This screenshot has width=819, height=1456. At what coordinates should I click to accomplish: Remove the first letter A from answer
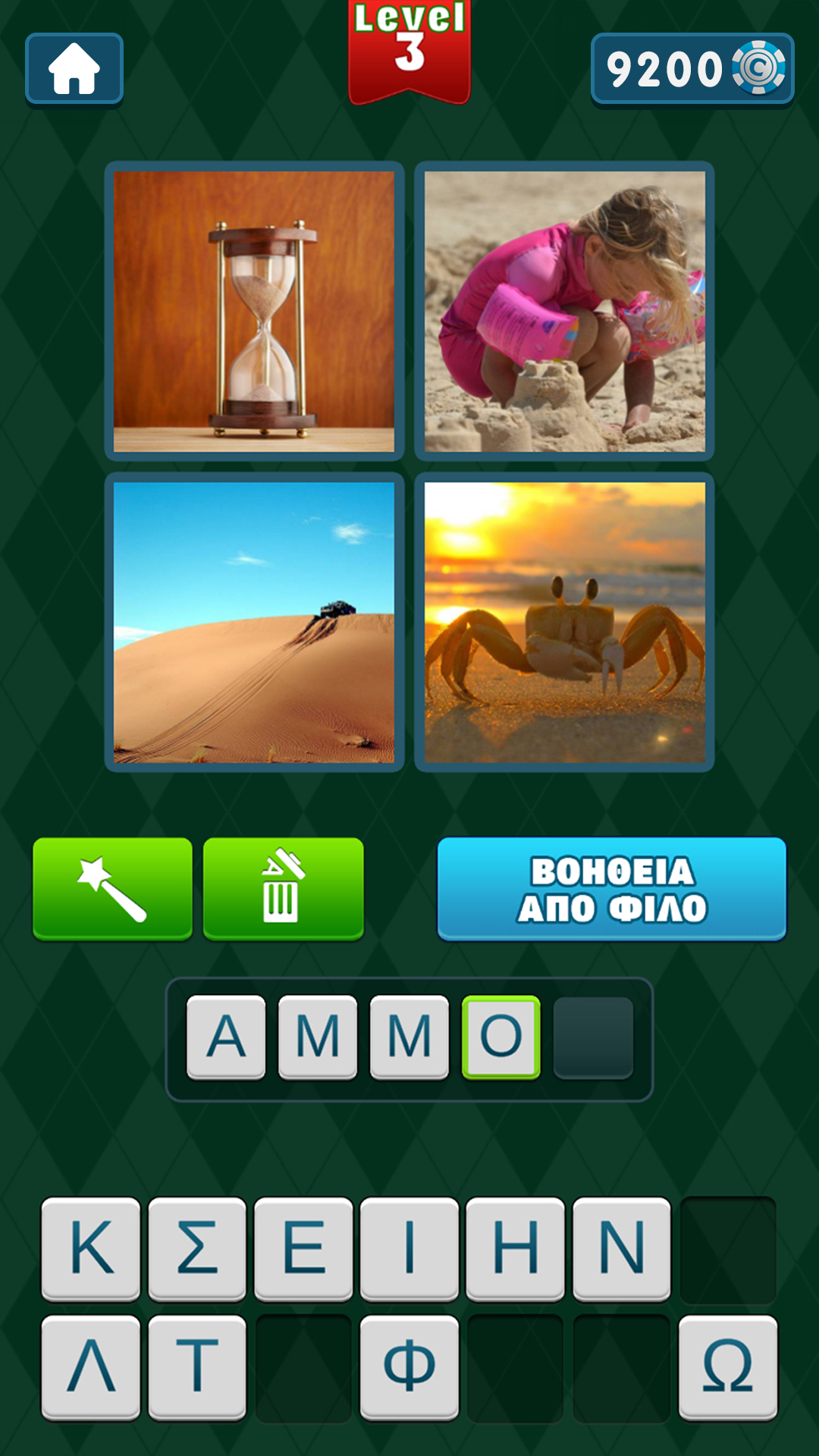[226, 1037]
